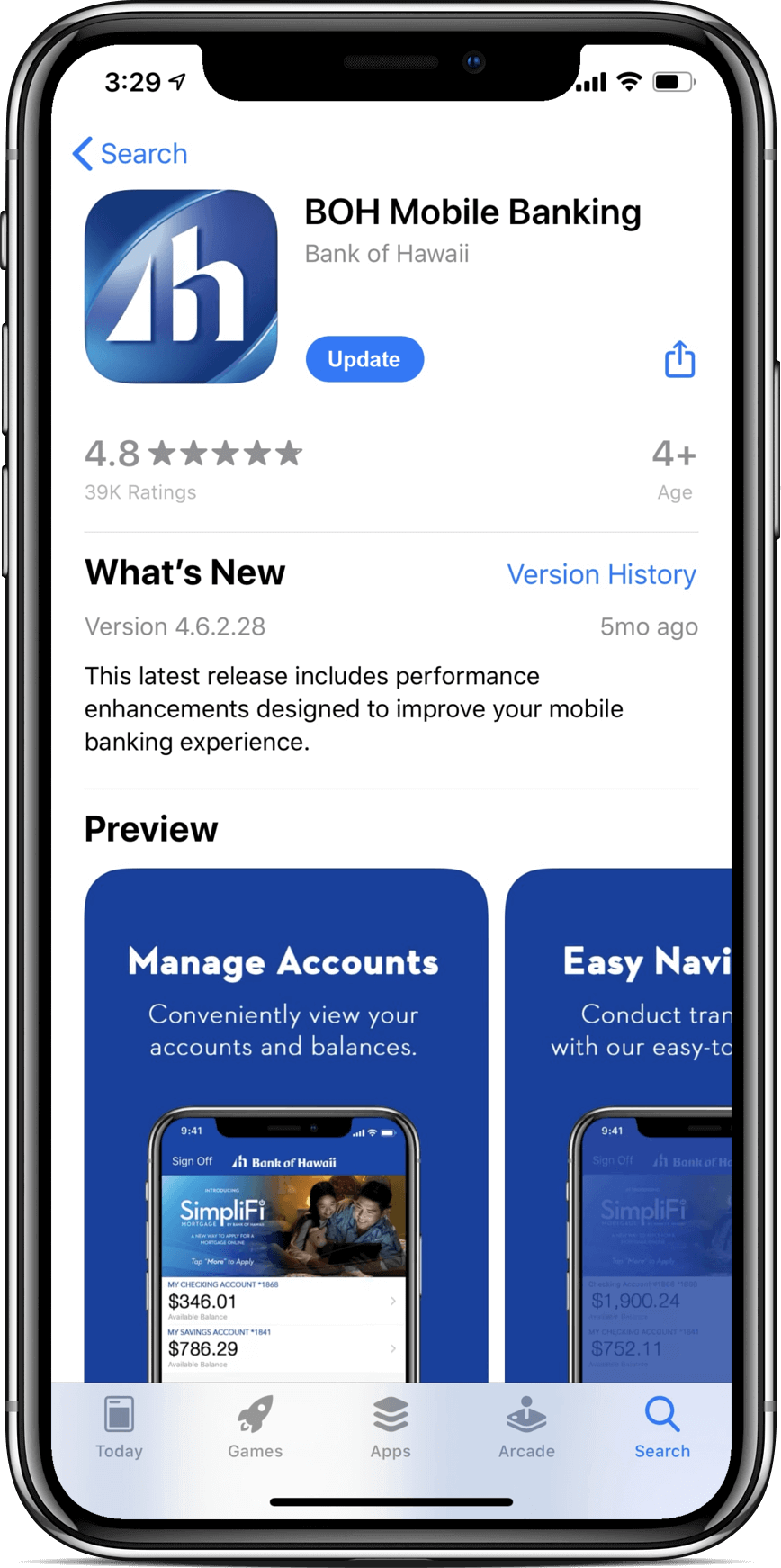Screen dimensions: 781x1568
Task: Open Version History
Action: click(602, 574)
